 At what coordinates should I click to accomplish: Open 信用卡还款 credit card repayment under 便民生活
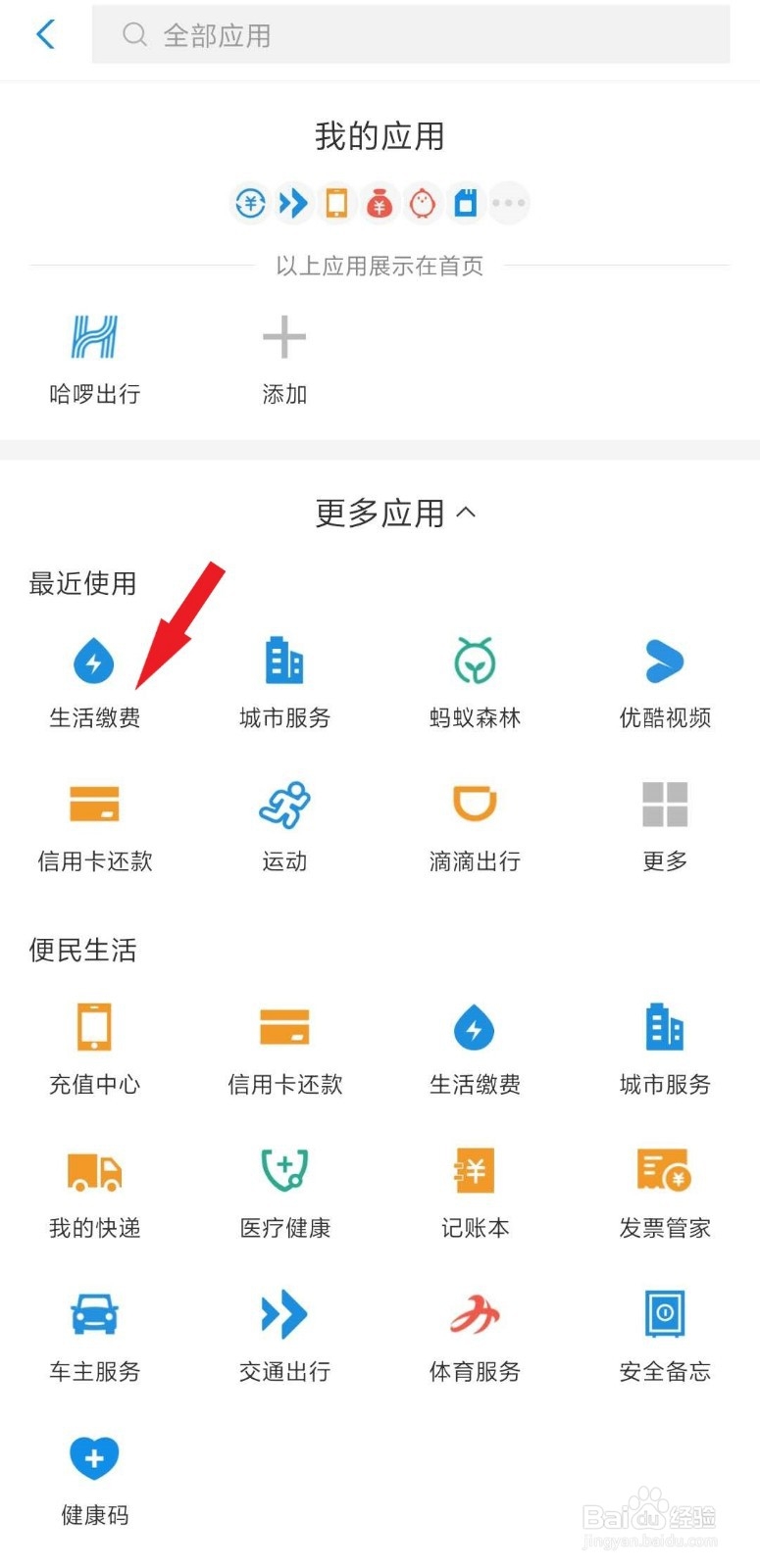point(284,1047)
